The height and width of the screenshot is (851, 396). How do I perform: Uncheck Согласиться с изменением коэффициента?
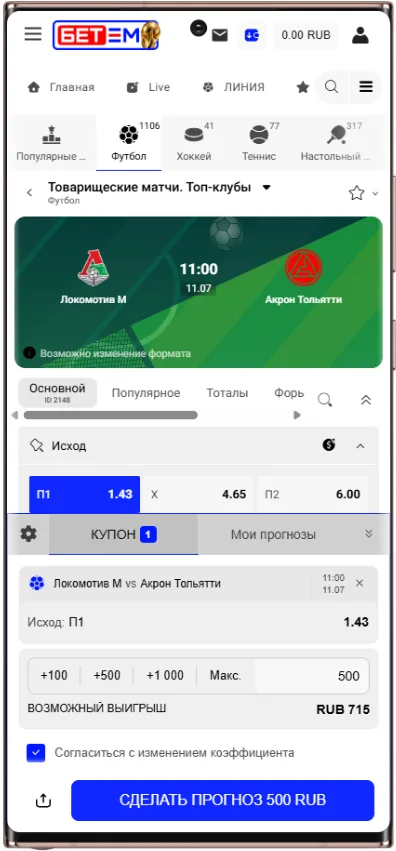(x=36, y=753)
